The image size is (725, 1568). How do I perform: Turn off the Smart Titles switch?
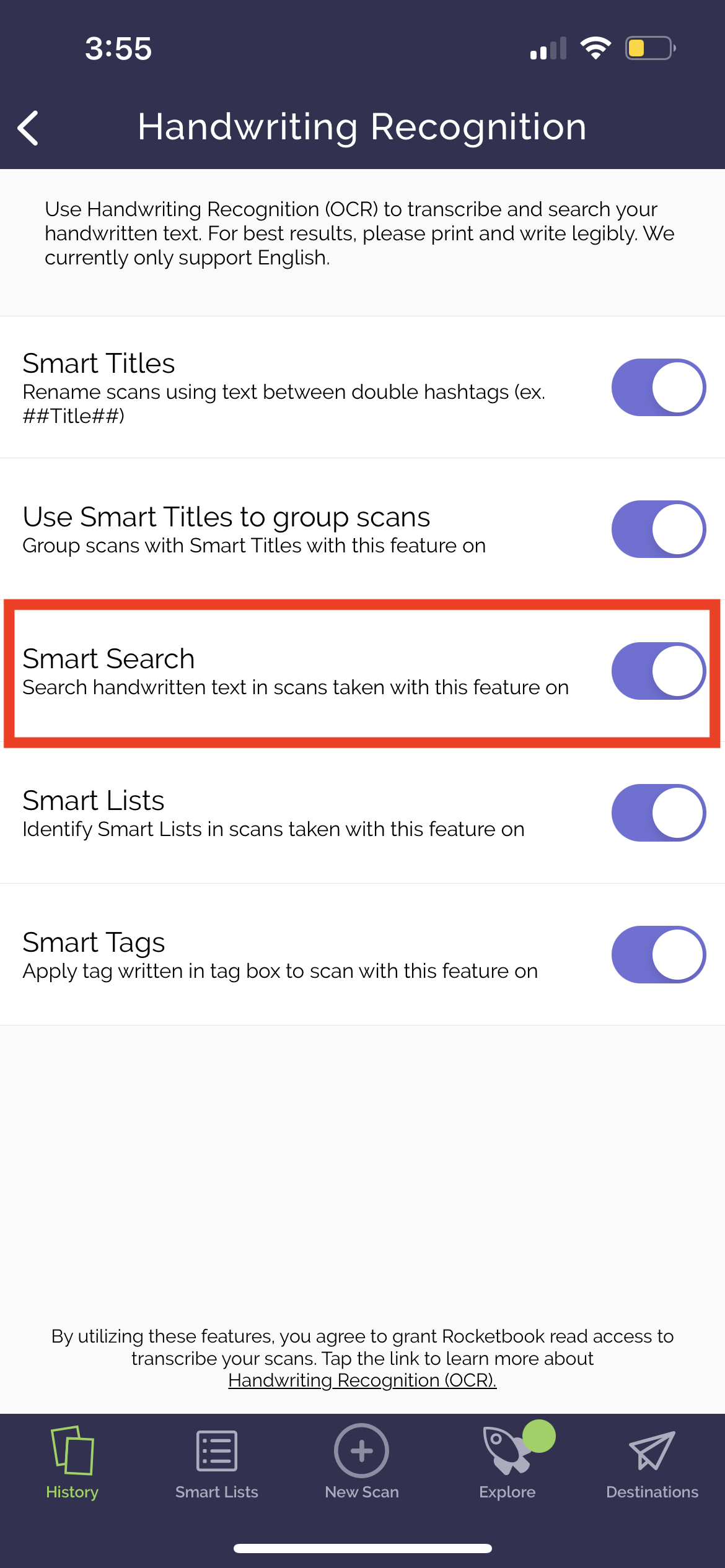[x=658, y=388]
